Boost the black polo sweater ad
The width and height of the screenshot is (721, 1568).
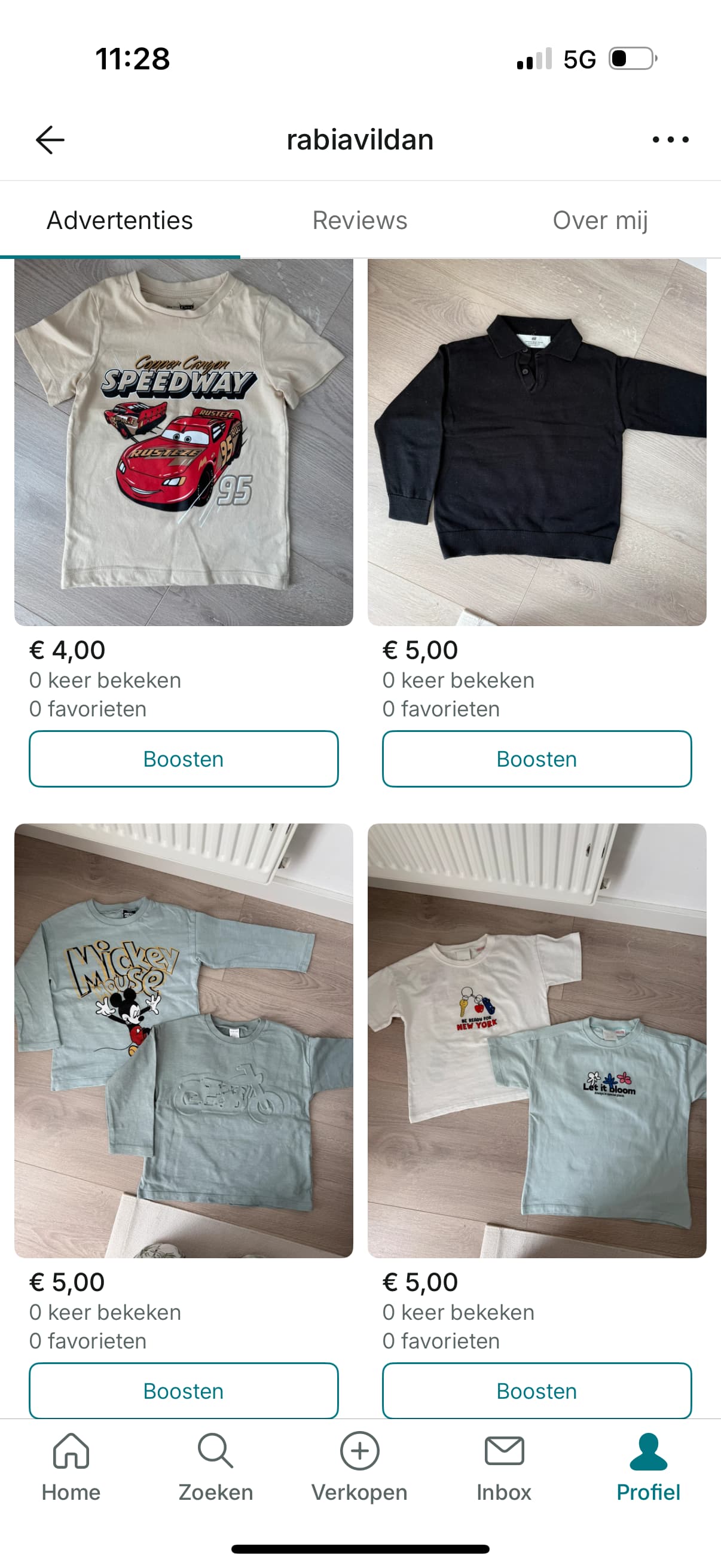click(537, 759)
